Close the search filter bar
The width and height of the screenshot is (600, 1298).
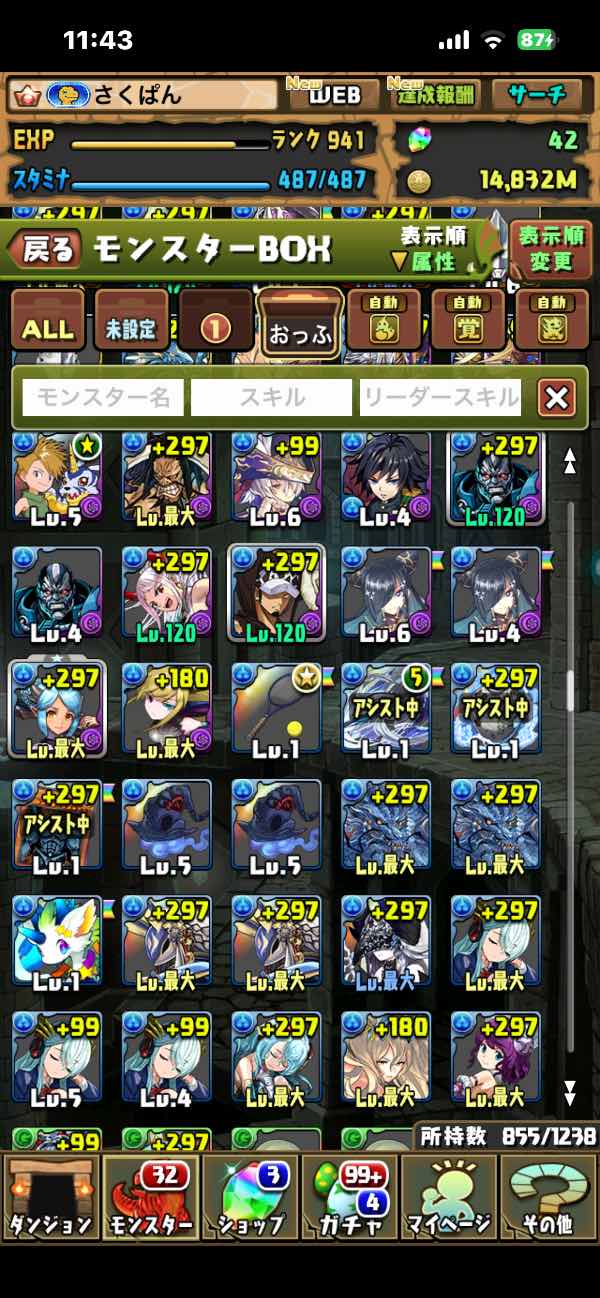click(x=556, y=398)
